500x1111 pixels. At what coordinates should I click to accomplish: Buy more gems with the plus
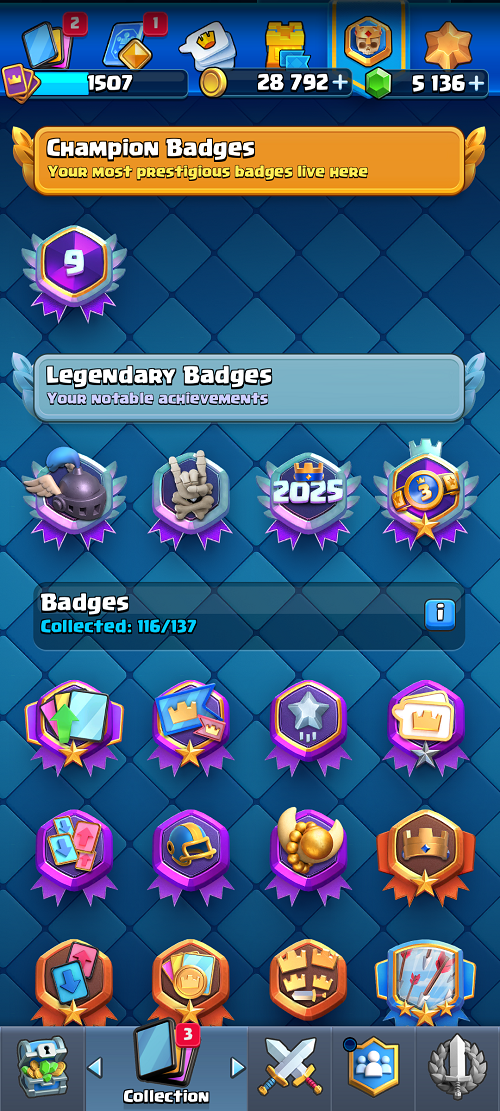click(x=477, y=83)
